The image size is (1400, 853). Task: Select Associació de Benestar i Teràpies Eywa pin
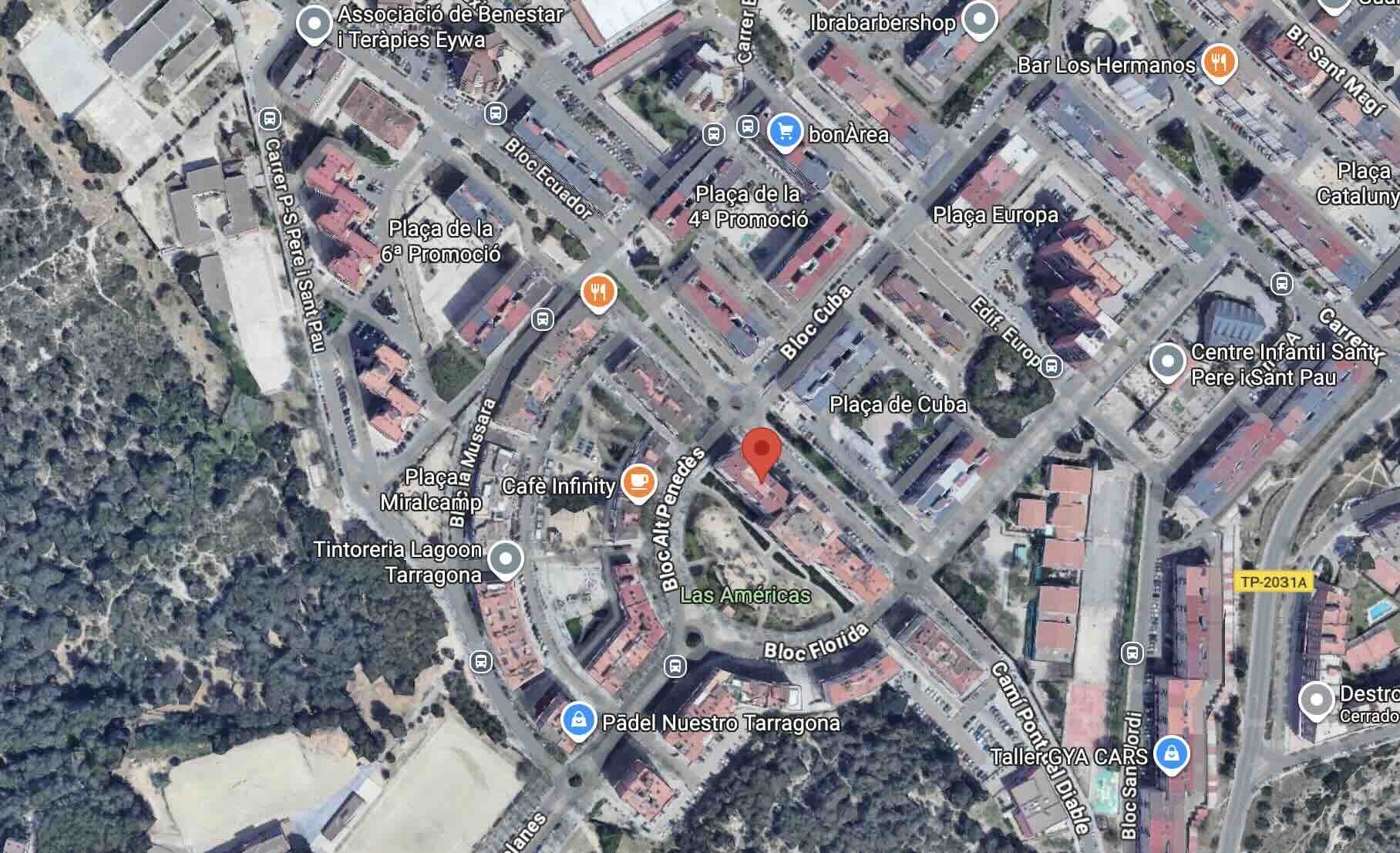(x=314, y=25)
